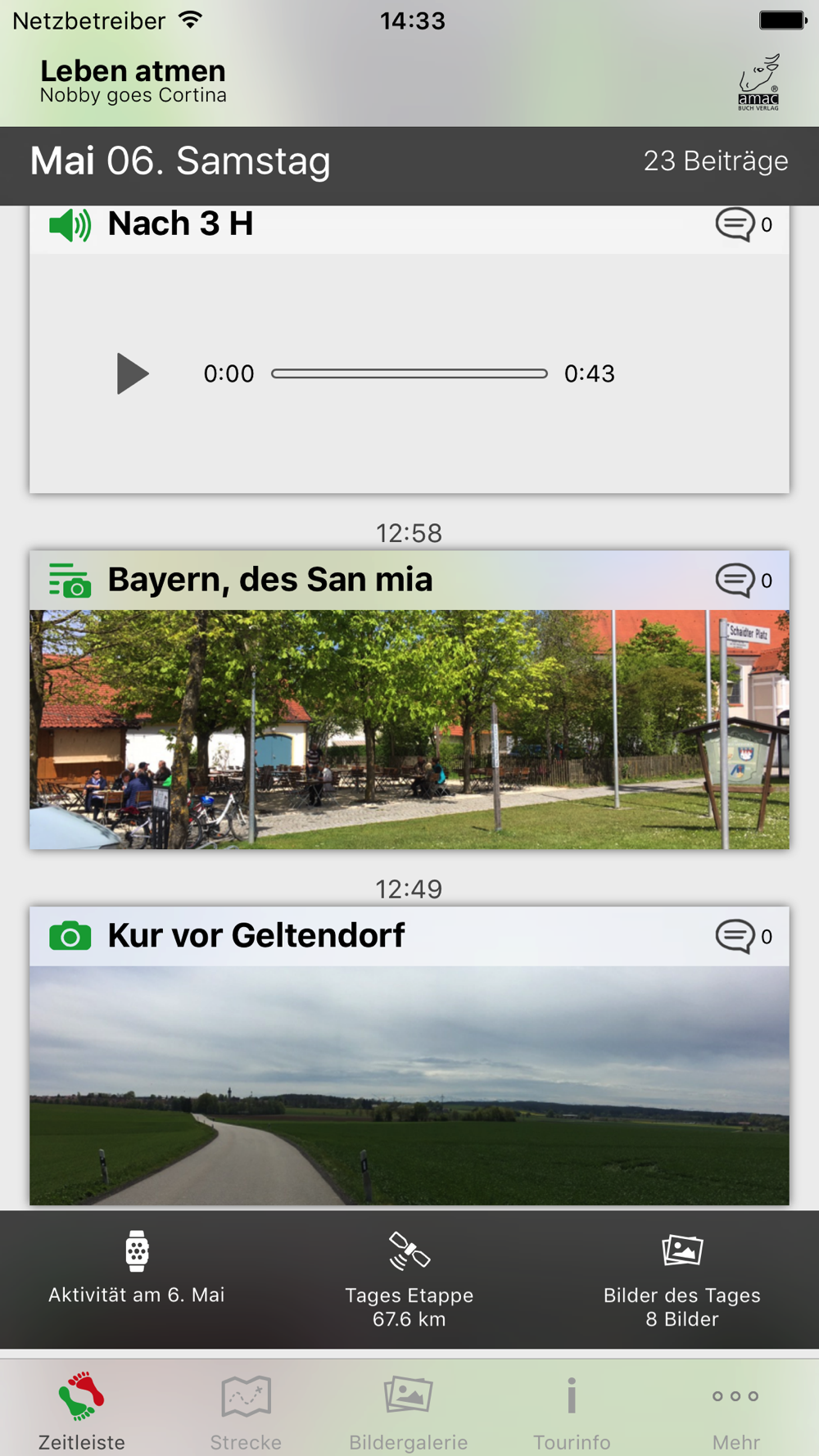Tap the audio progress bar of Nach 3 H
Screen dimensions: 819x1456
point(409,373)
